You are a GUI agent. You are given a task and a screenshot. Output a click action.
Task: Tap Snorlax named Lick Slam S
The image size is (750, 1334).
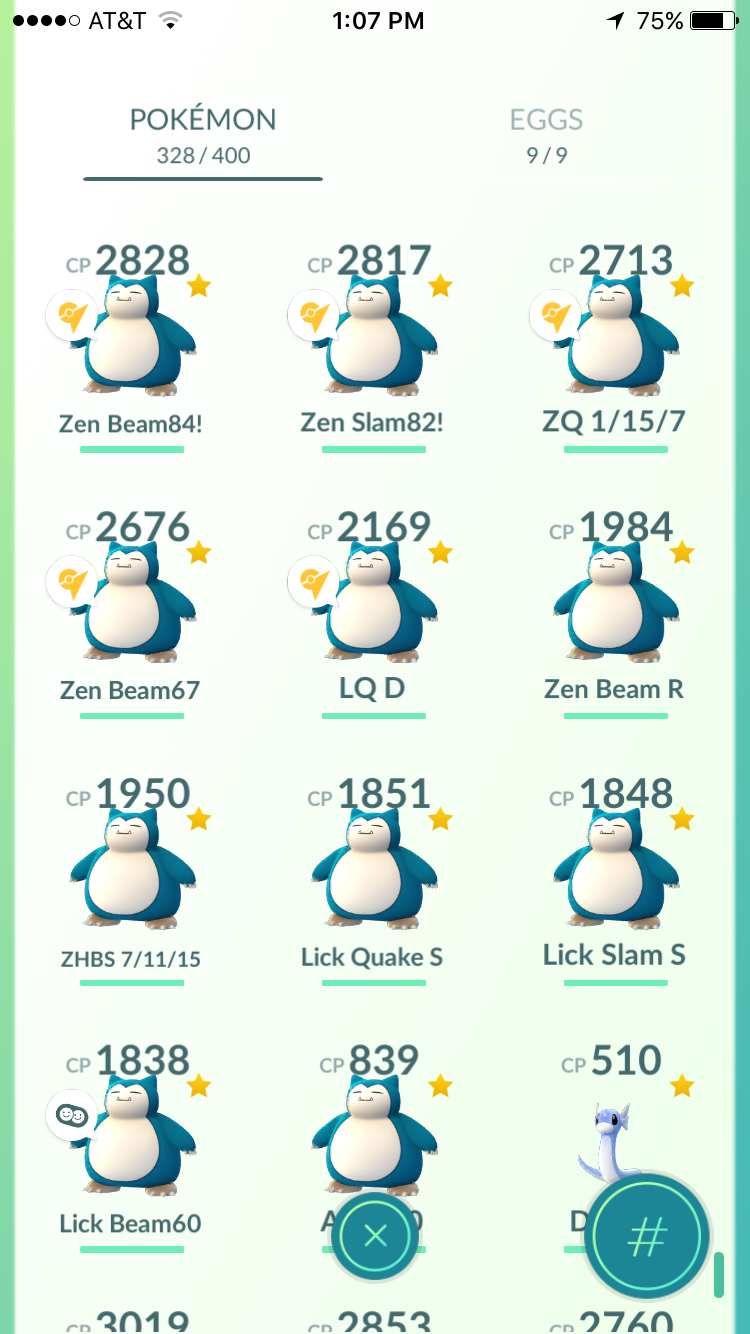tap(616, 879)
